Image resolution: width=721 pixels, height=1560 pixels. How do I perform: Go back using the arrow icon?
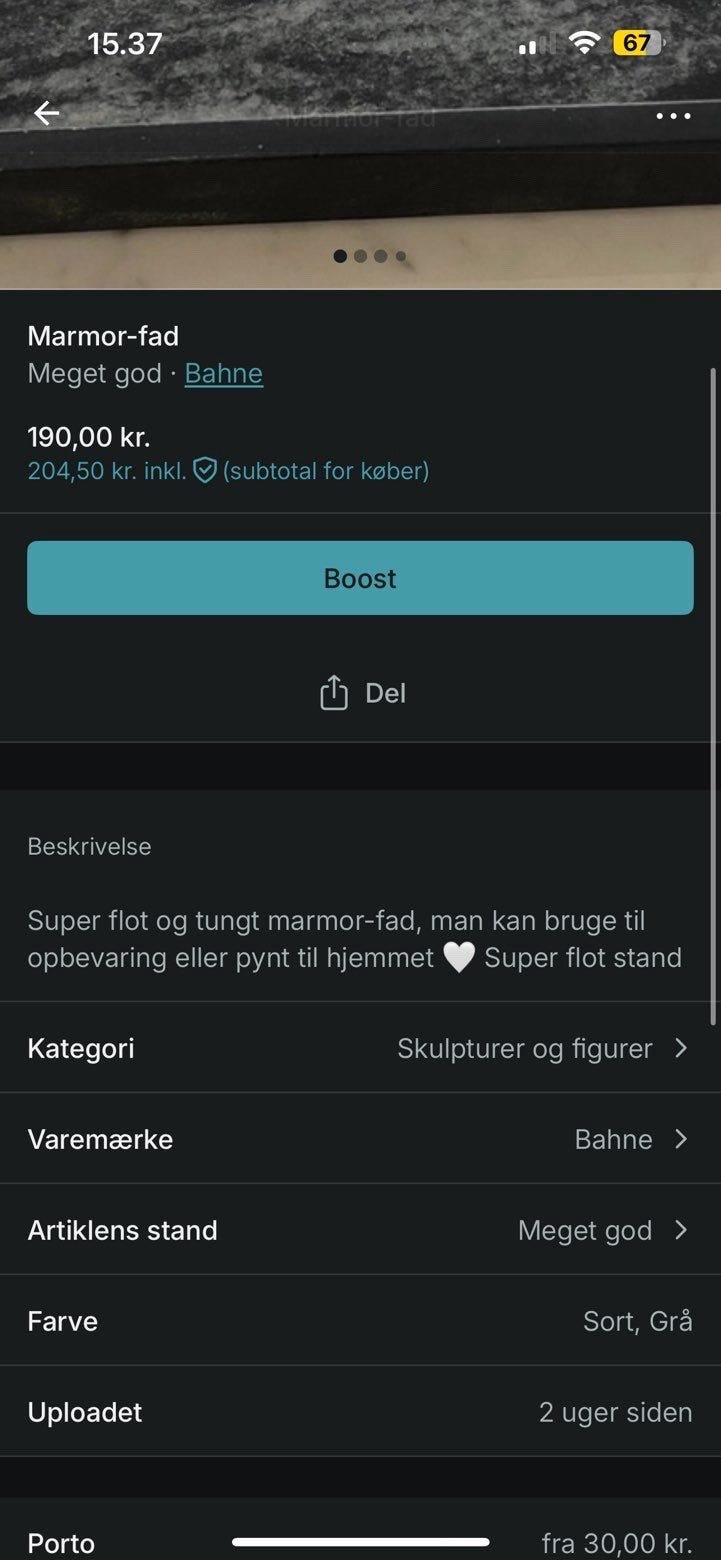coord(47,114)
